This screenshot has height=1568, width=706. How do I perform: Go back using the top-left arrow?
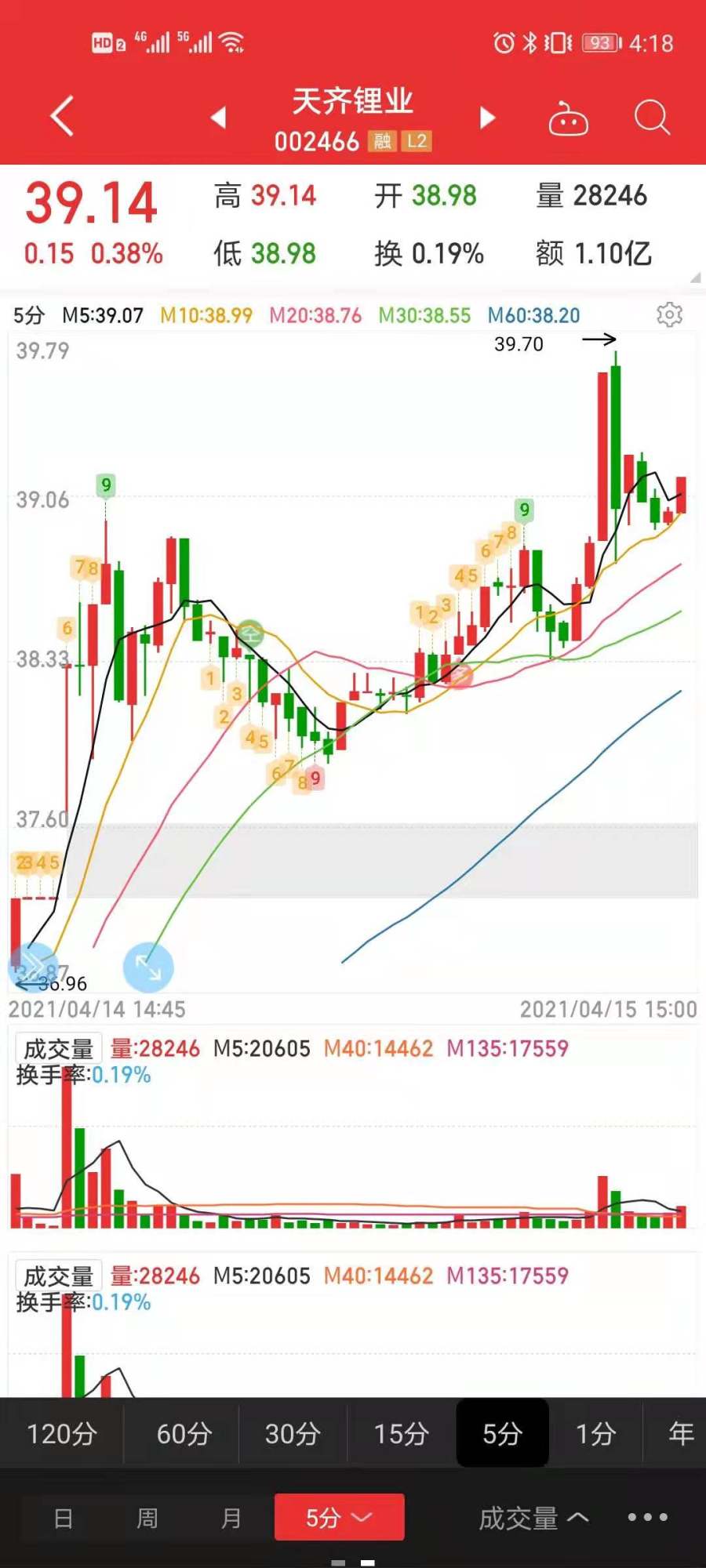(62, 117)
